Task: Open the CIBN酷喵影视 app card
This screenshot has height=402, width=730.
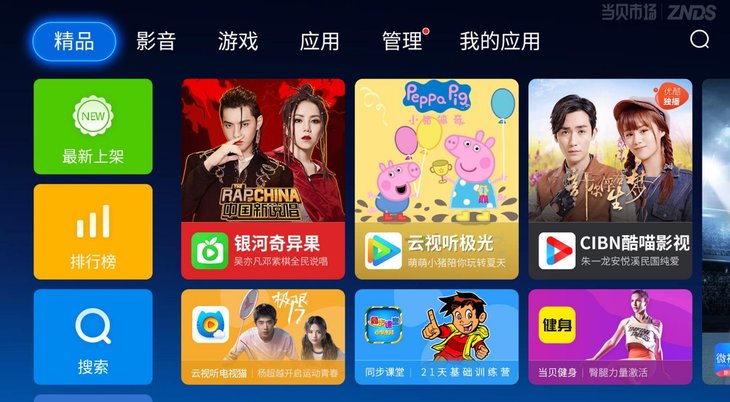Action: 610,179
